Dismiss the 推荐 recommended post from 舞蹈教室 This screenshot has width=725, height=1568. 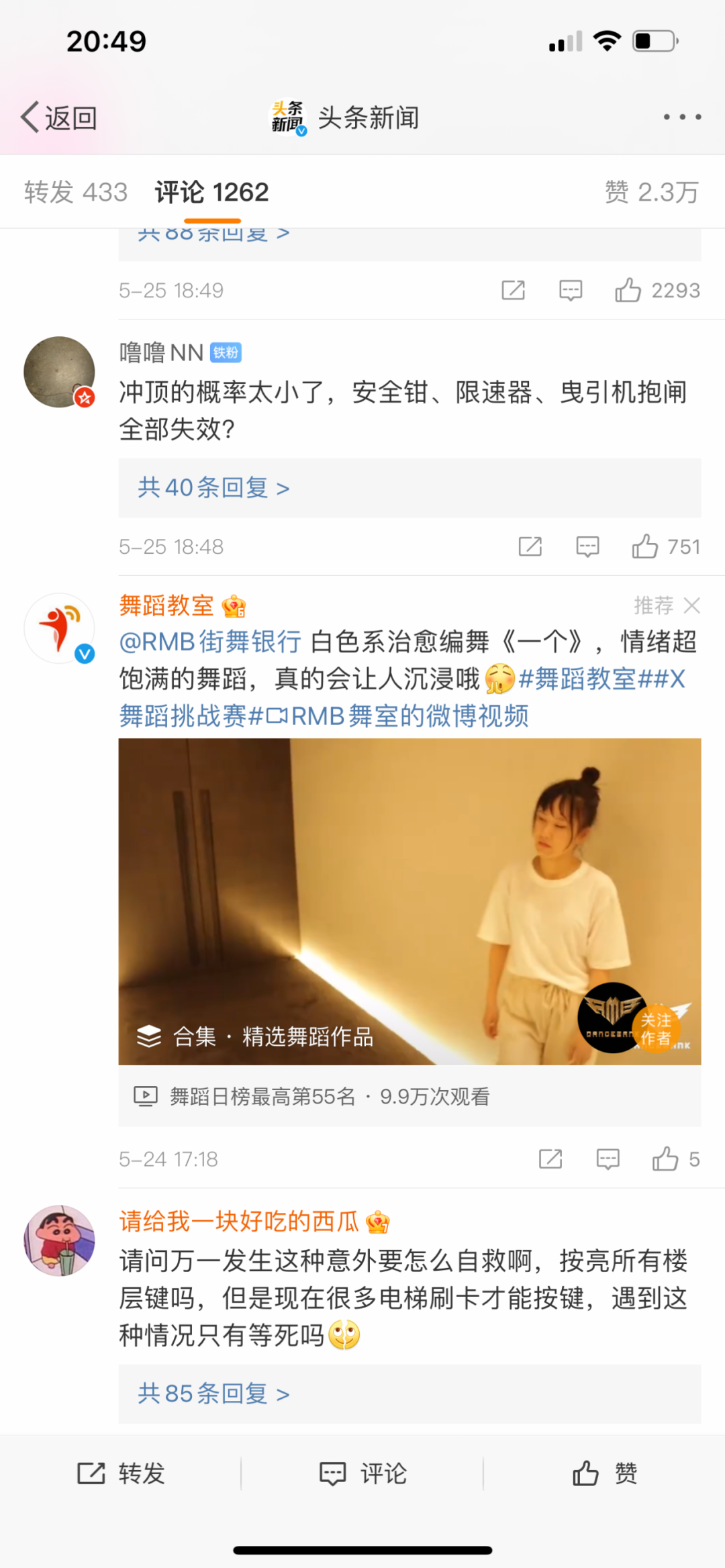coord(692,605)
